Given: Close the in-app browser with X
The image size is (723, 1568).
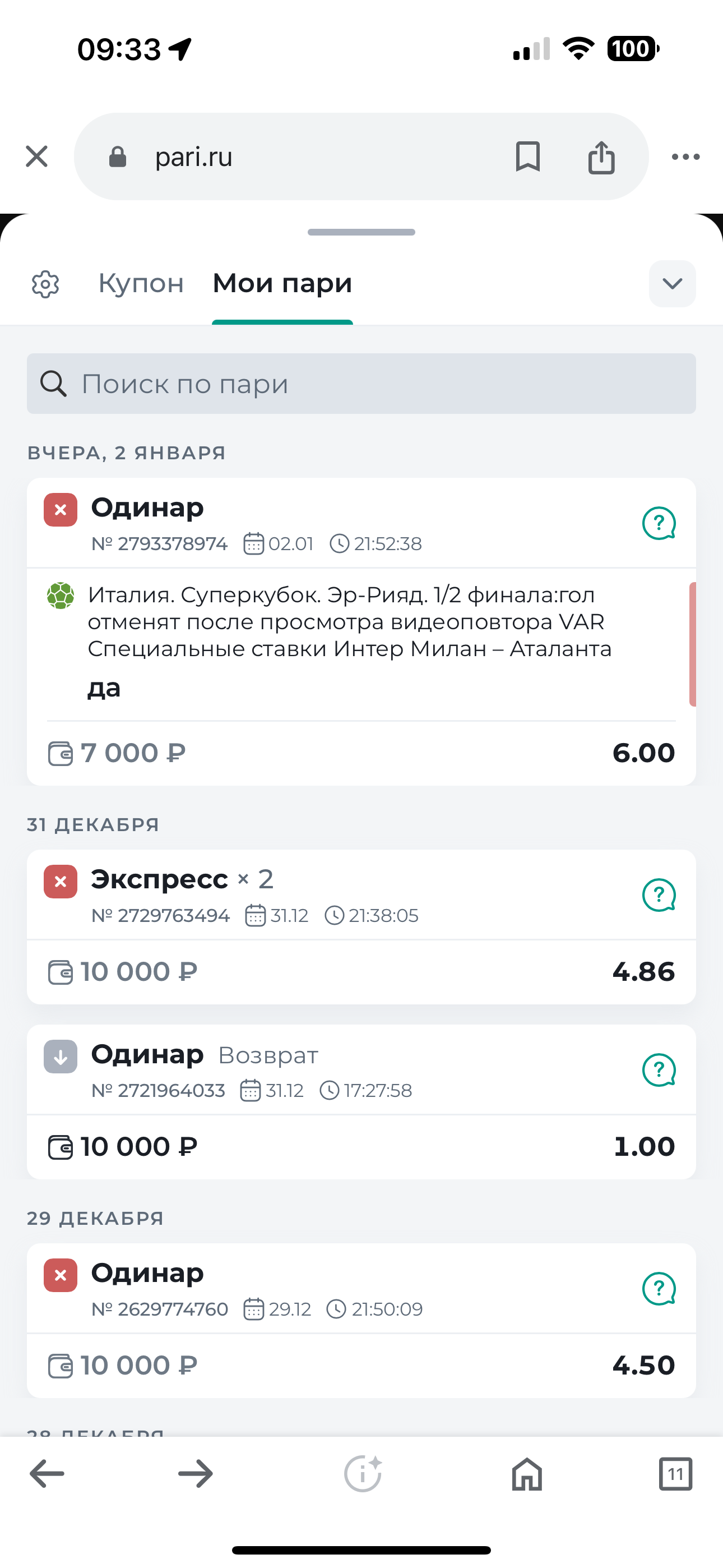Looking at the screenshot, I should [x=36, y=156].
